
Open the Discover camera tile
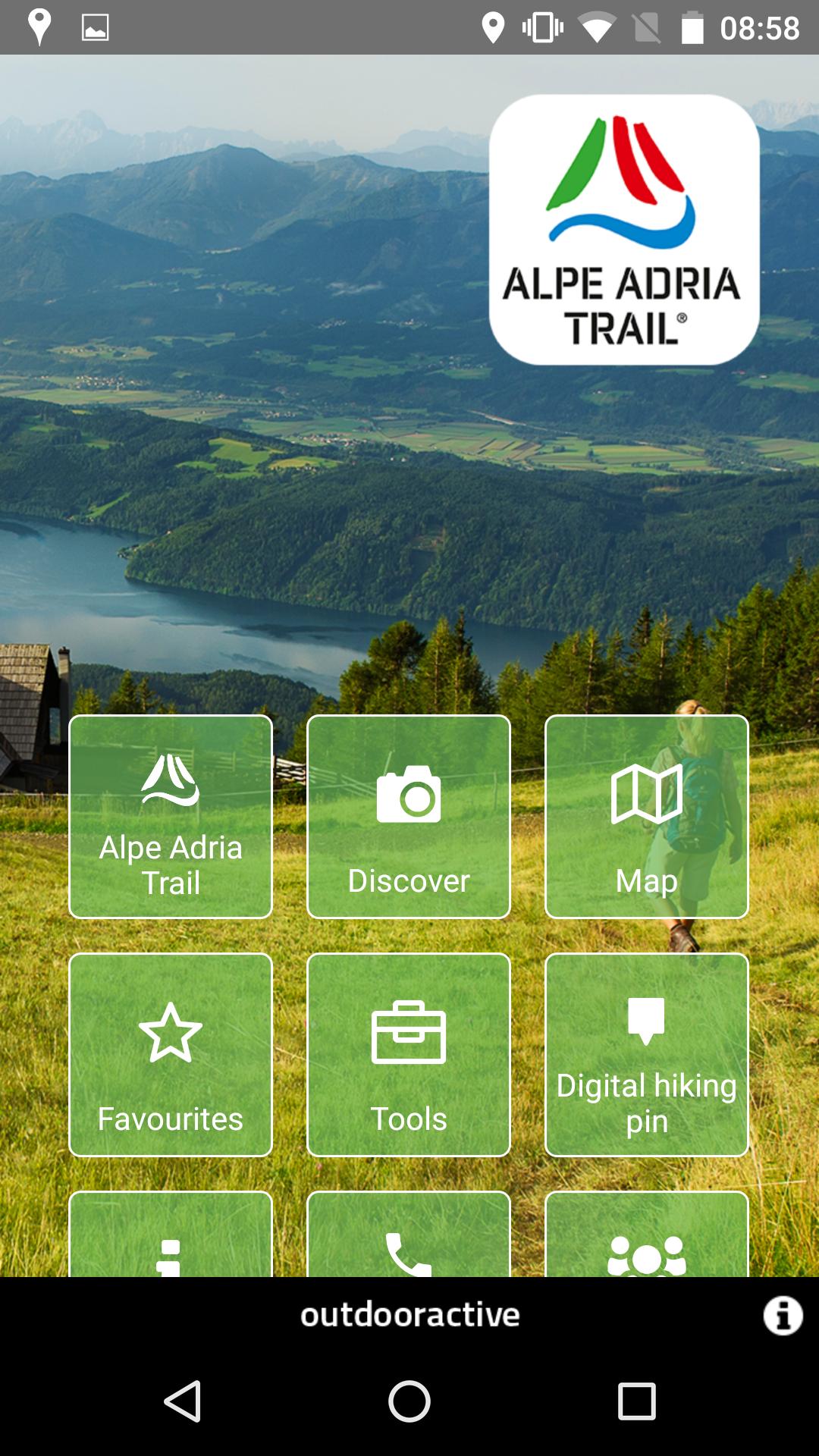click(x=409, y=817)
